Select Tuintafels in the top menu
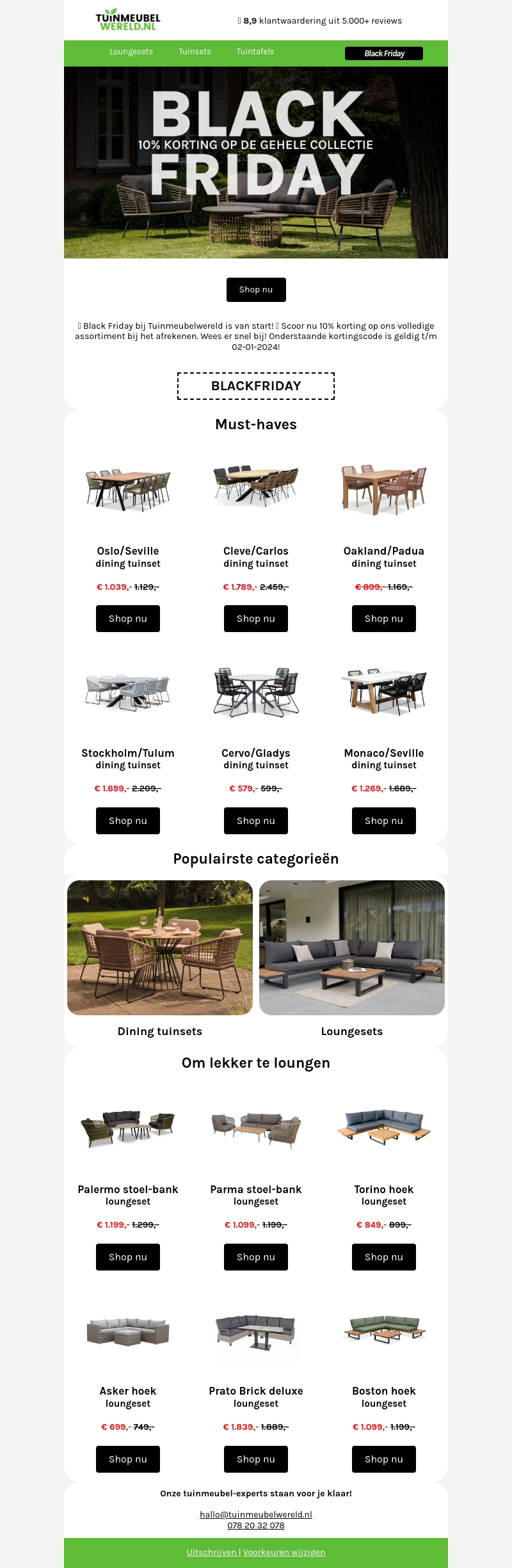 [x=255, y=52]
